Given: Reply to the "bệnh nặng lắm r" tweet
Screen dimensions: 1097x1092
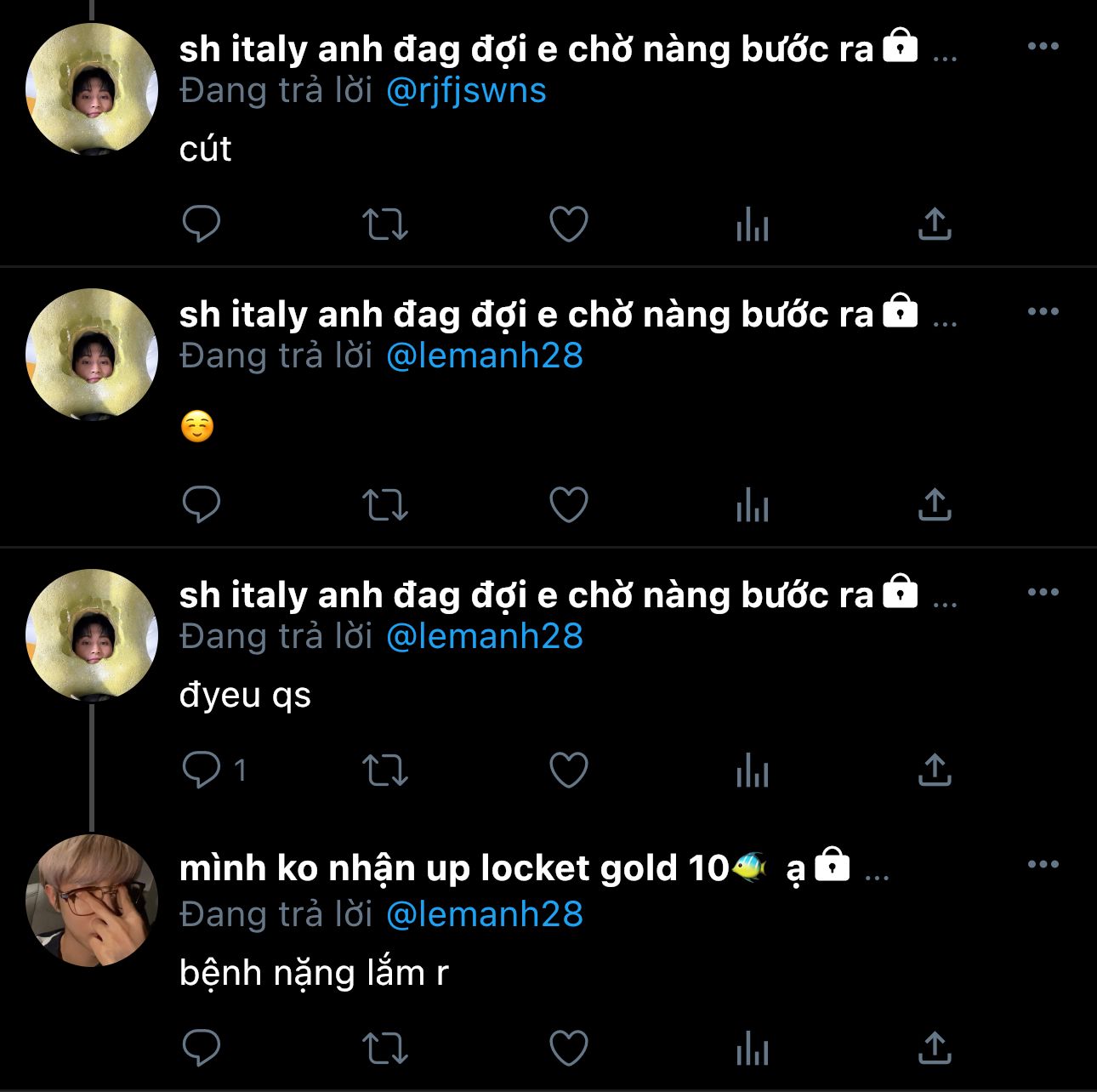Looking at the screenshot, I should pos(202,1048).
